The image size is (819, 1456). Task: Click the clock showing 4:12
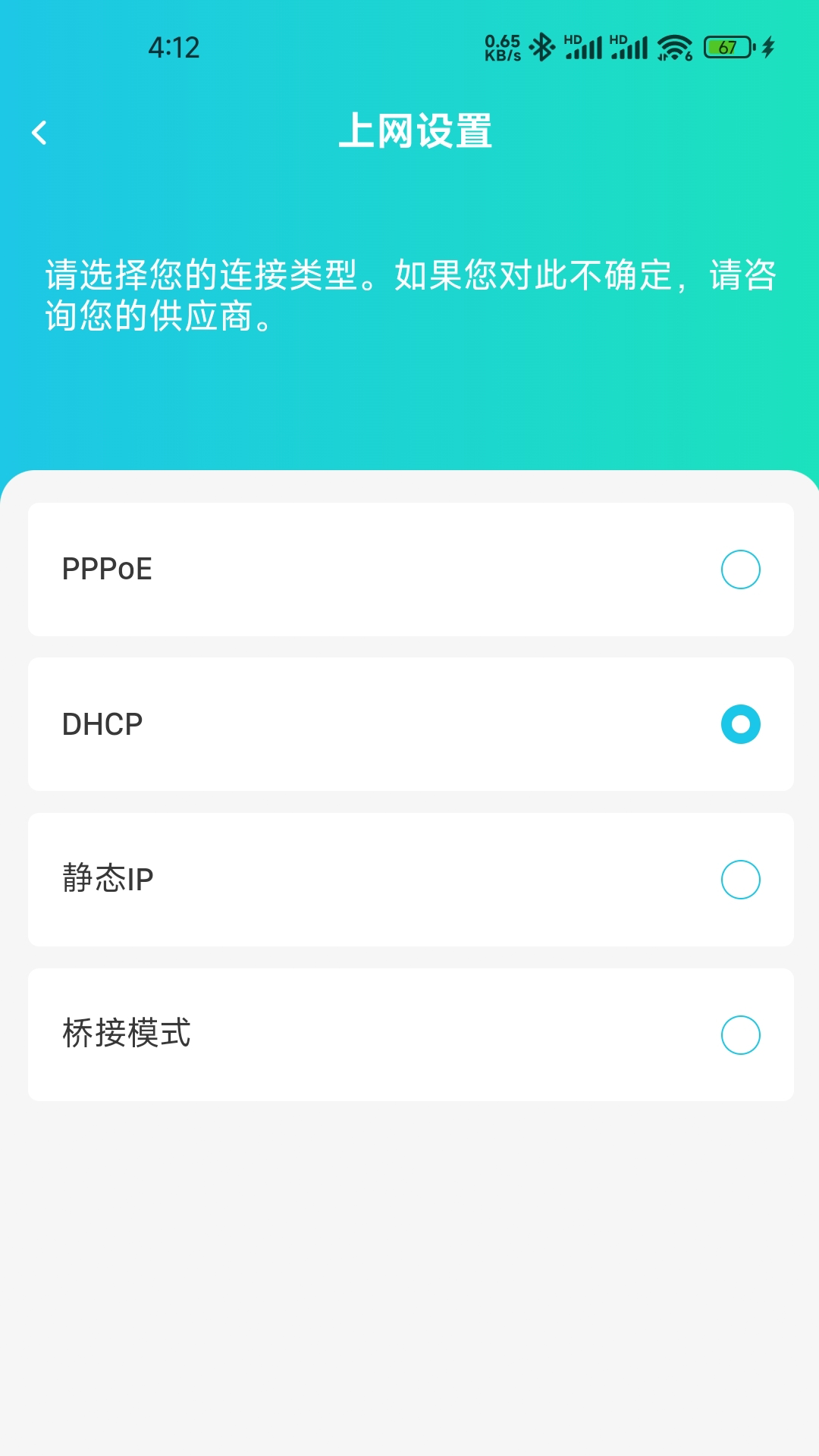point(173,48)
